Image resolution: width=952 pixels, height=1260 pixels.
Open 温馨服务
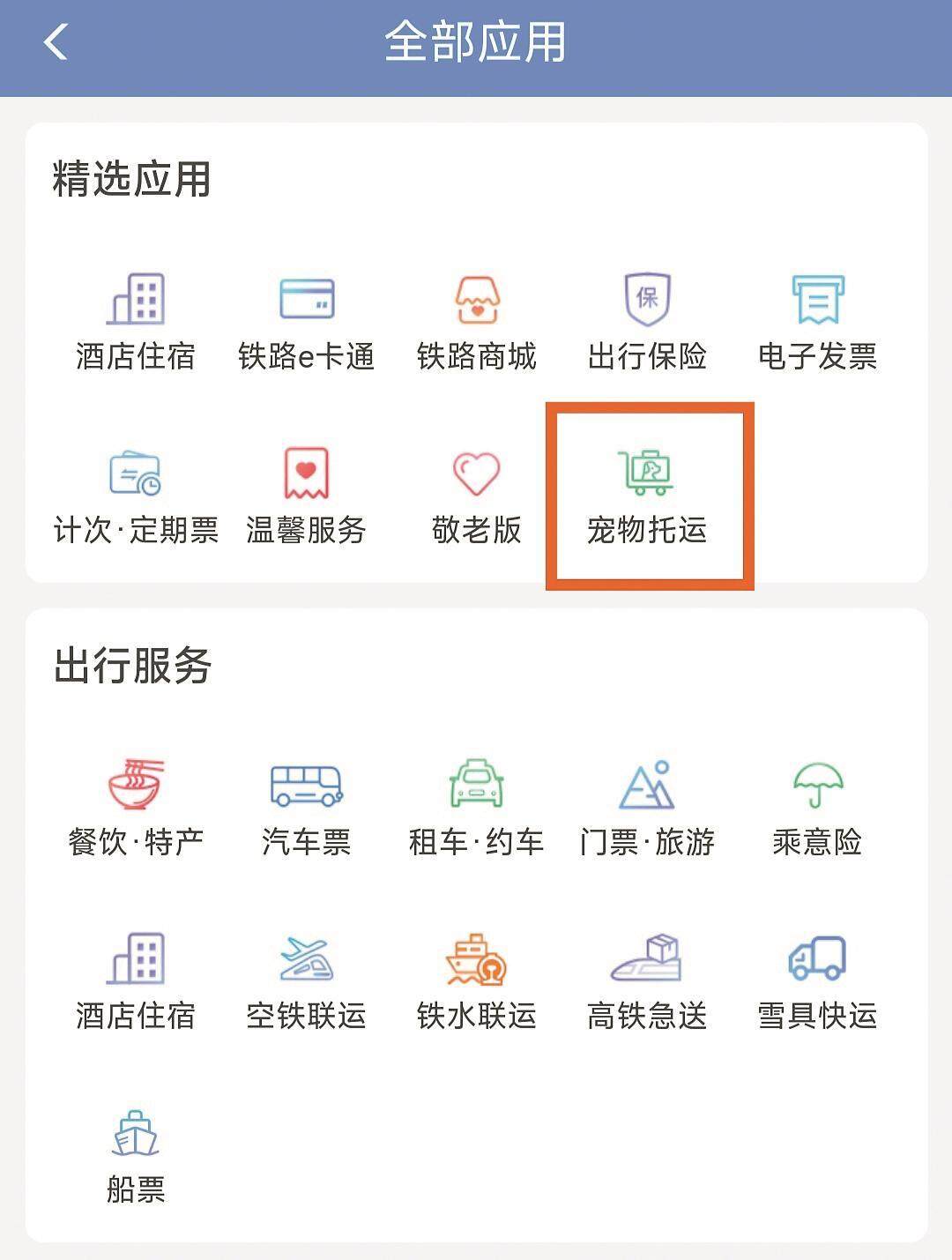click(x=306, y=496)
